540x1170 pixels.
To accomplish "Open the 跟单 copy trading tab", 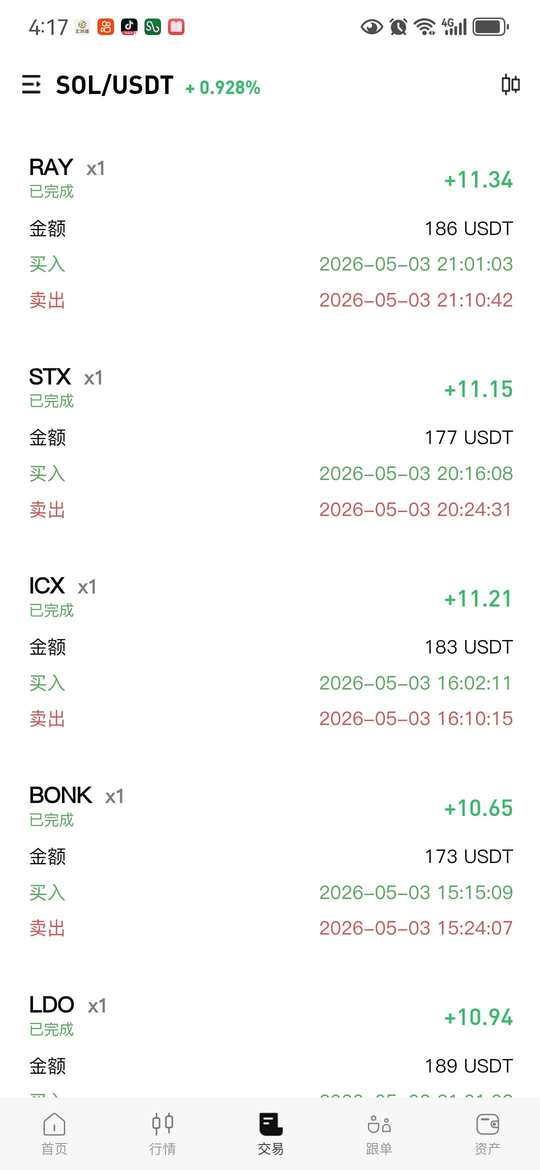I will [380, 1134].
